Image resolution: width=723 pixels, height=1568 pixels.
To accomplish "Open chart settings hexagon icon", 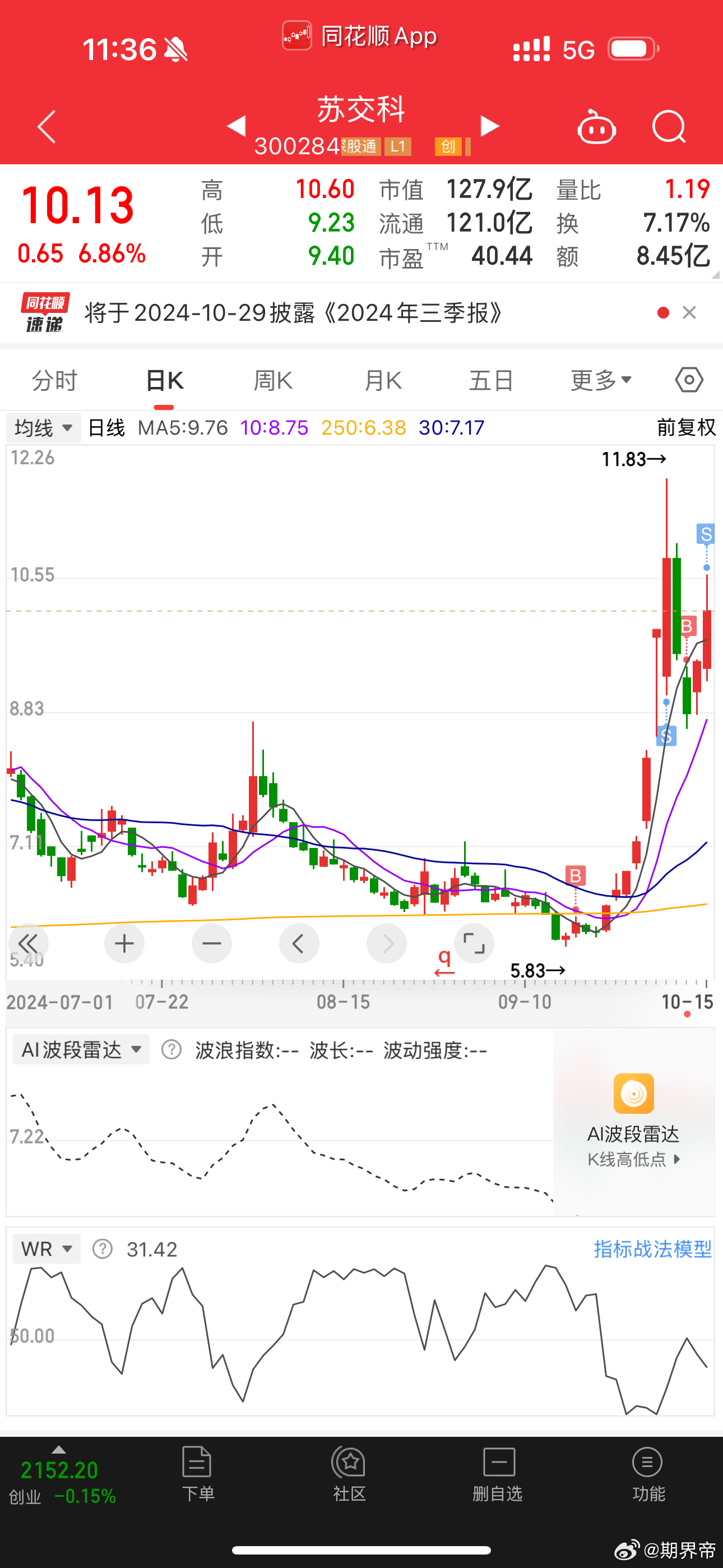I will [689, 380].
